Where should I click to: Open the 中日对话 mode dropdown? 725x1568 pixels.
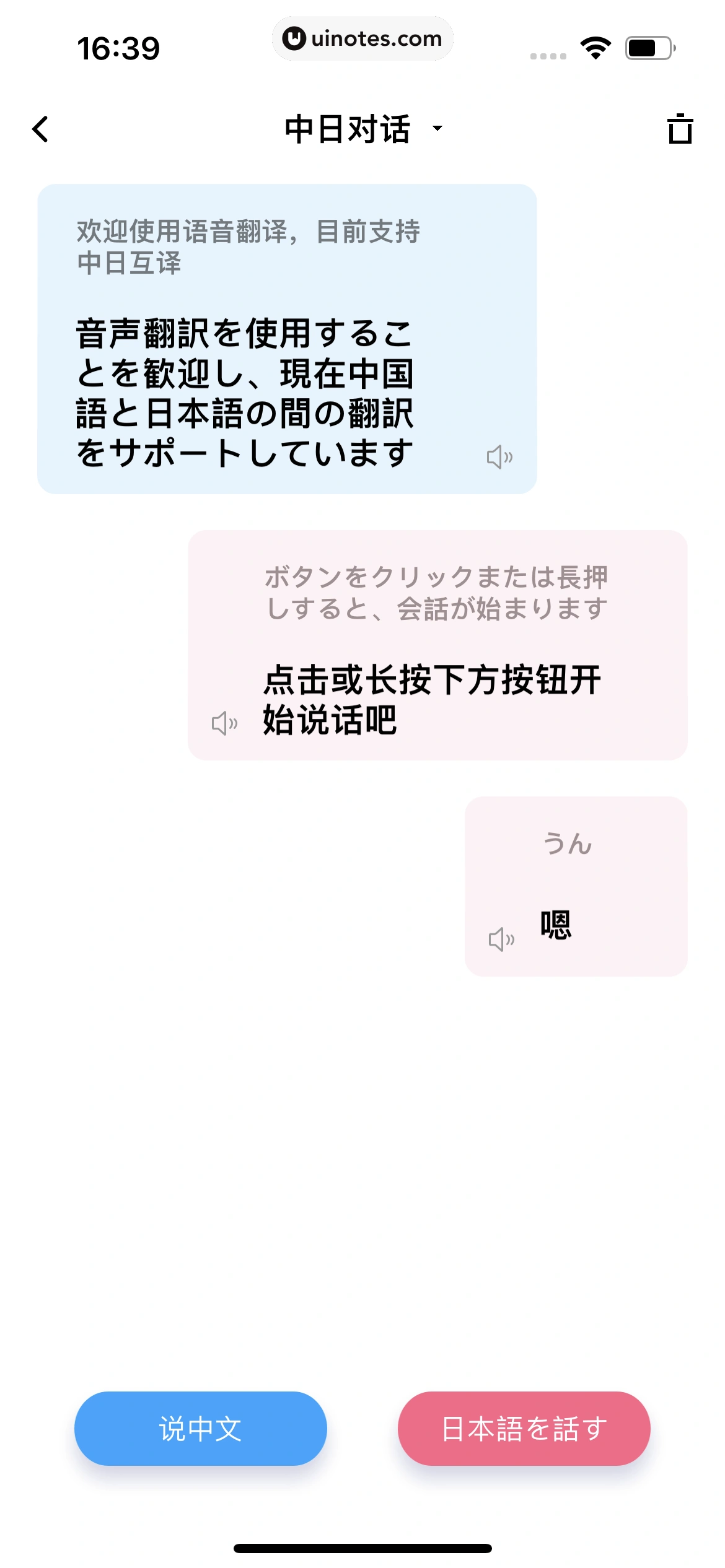(x=363, y=129)
